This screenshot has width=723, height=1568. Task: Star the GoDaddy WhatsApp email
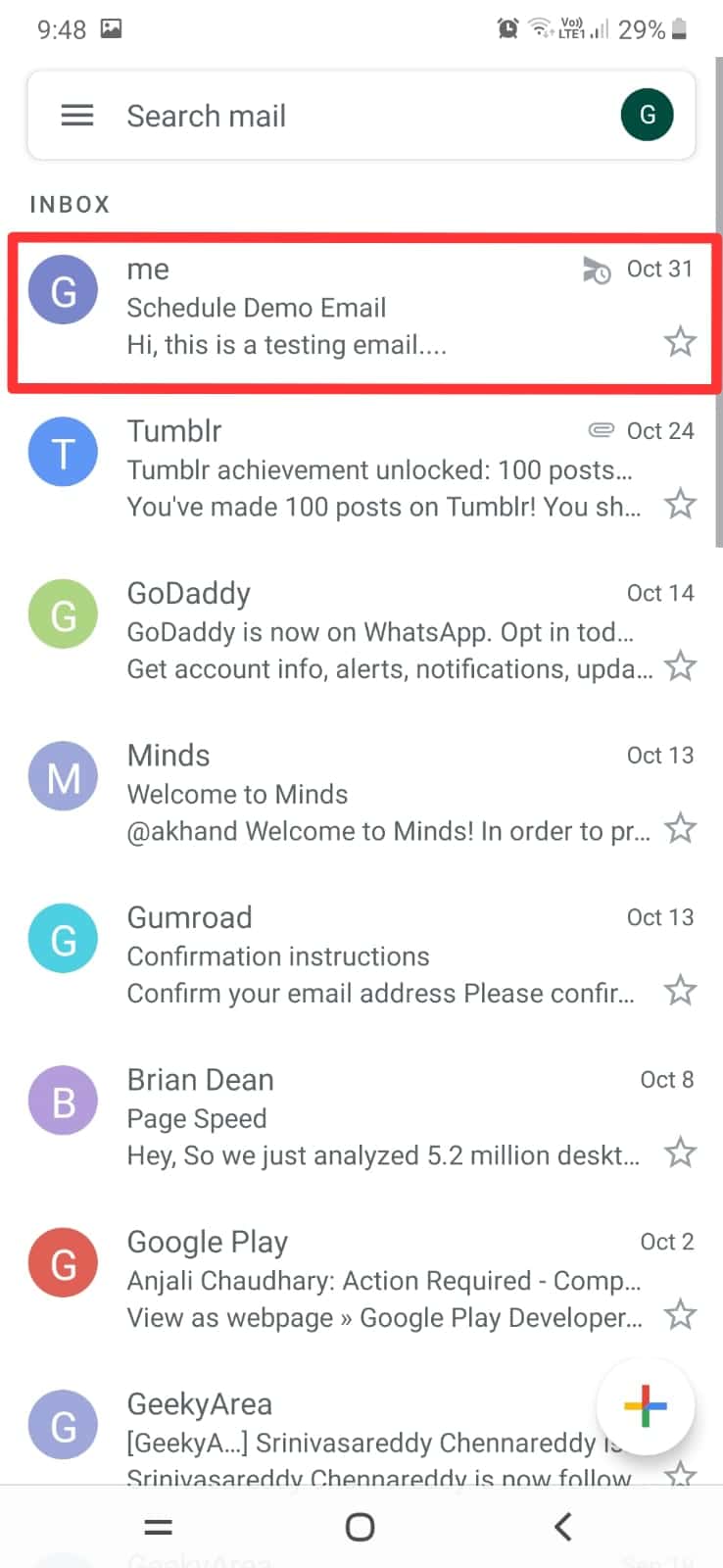[x=680, y=666]
